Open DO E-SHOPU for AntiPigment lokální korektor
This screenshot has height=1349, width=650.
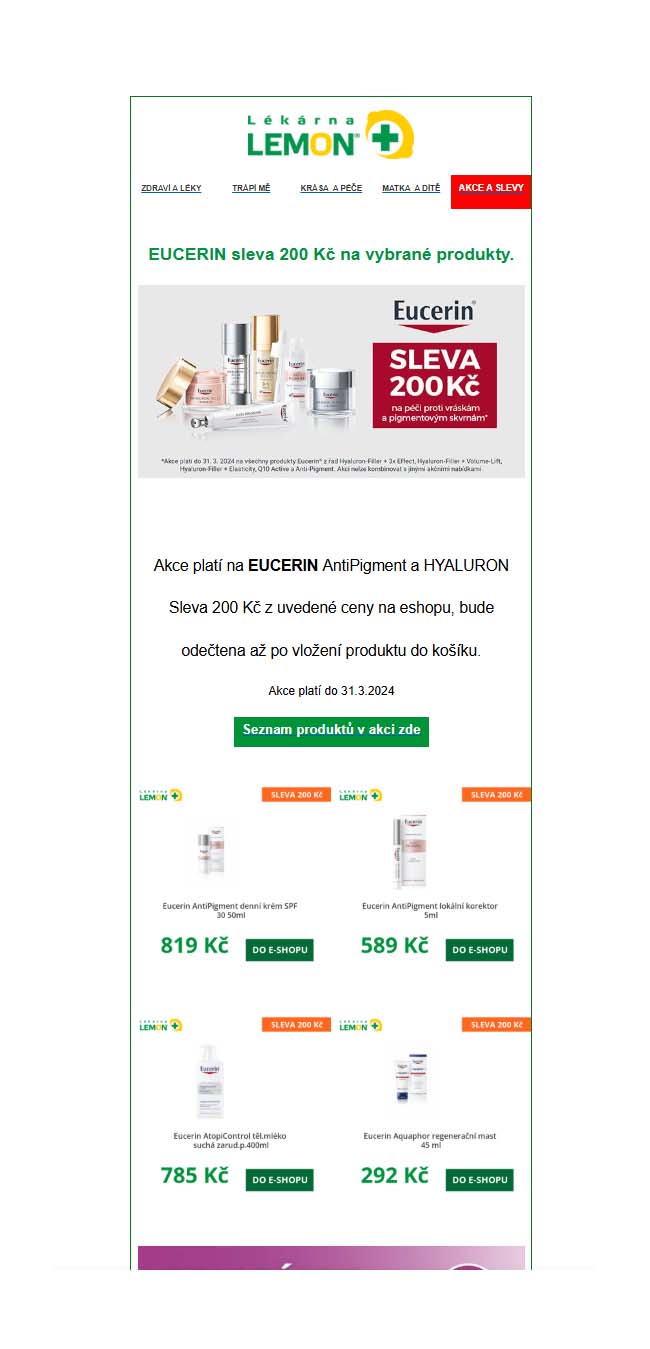pyautogui.click(x=480, y=949)
